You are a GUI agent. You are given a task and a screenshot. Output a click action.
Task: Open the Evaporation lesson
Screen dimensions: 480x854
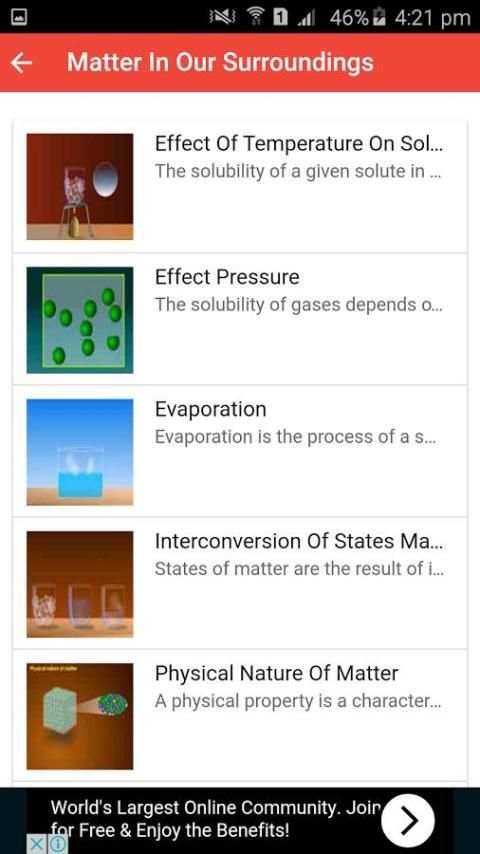tap(240, 452)
